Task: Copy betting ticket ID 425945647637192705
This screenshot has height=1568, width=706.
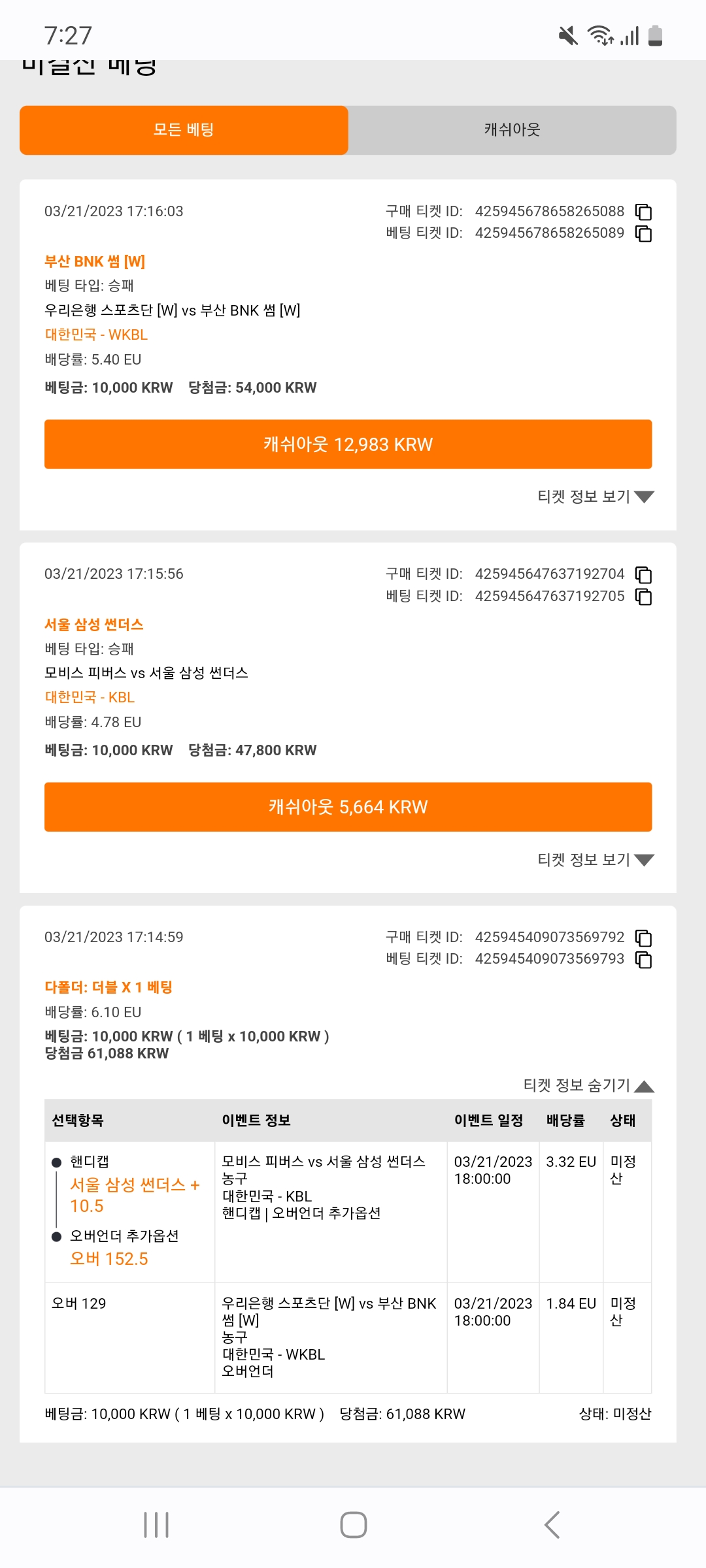Action: coord(644,596)
